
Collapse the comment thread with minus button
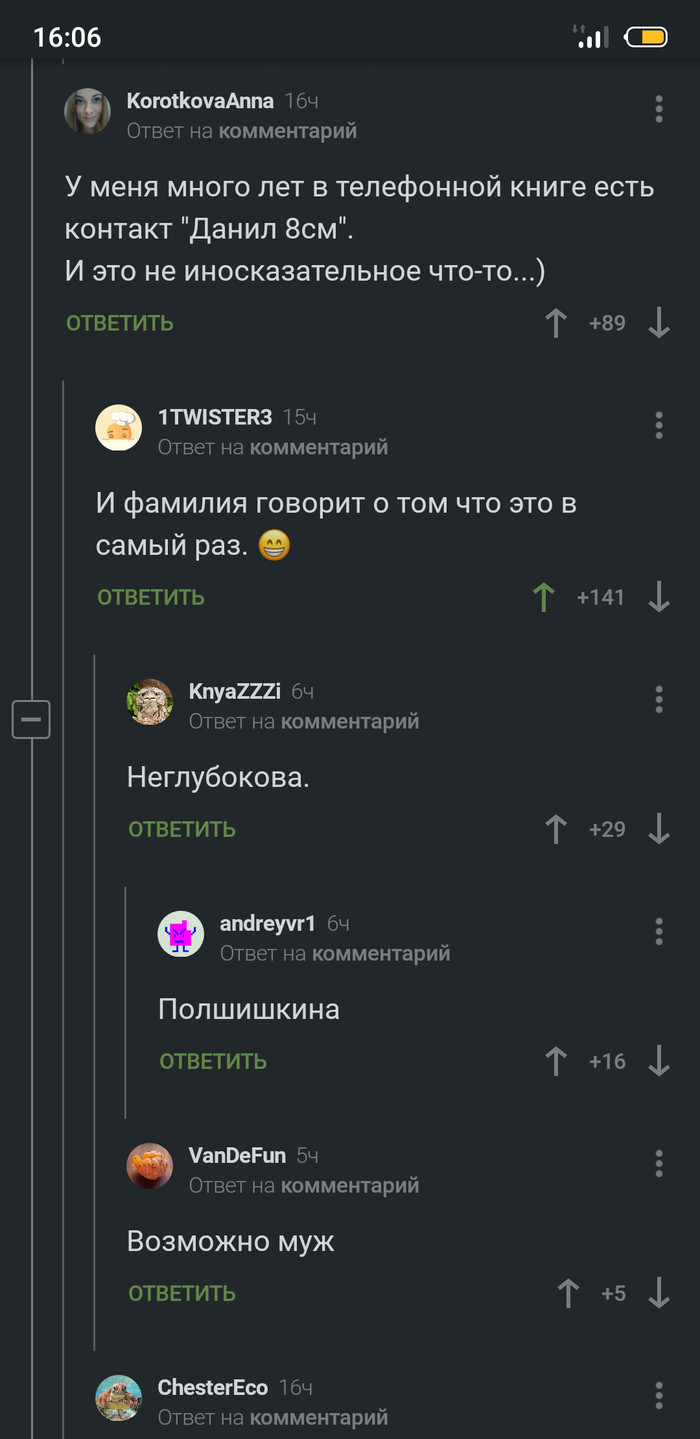click(31, 719)
